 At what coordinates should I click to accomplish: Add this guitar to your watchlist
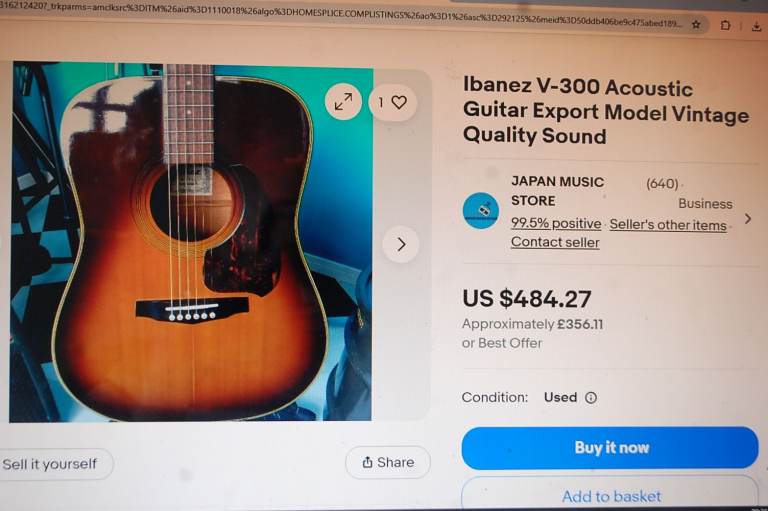392,102
